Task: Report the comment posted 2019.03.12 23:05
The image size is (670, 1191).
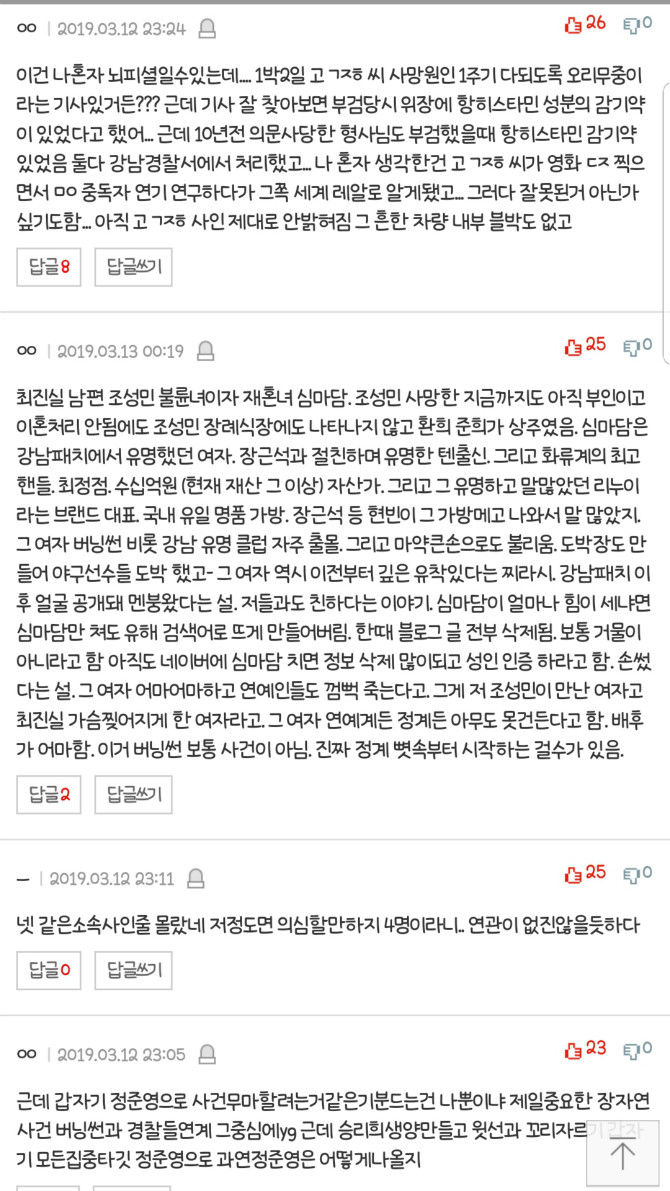Action: pos(207,1054)
